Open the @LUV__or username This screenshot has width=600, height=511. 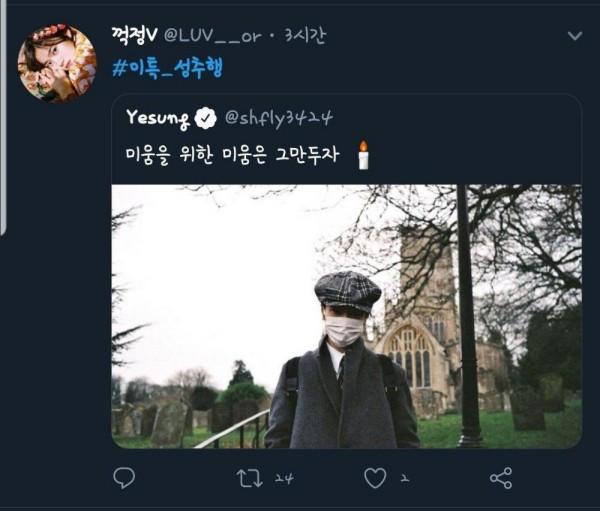(211, 36)
